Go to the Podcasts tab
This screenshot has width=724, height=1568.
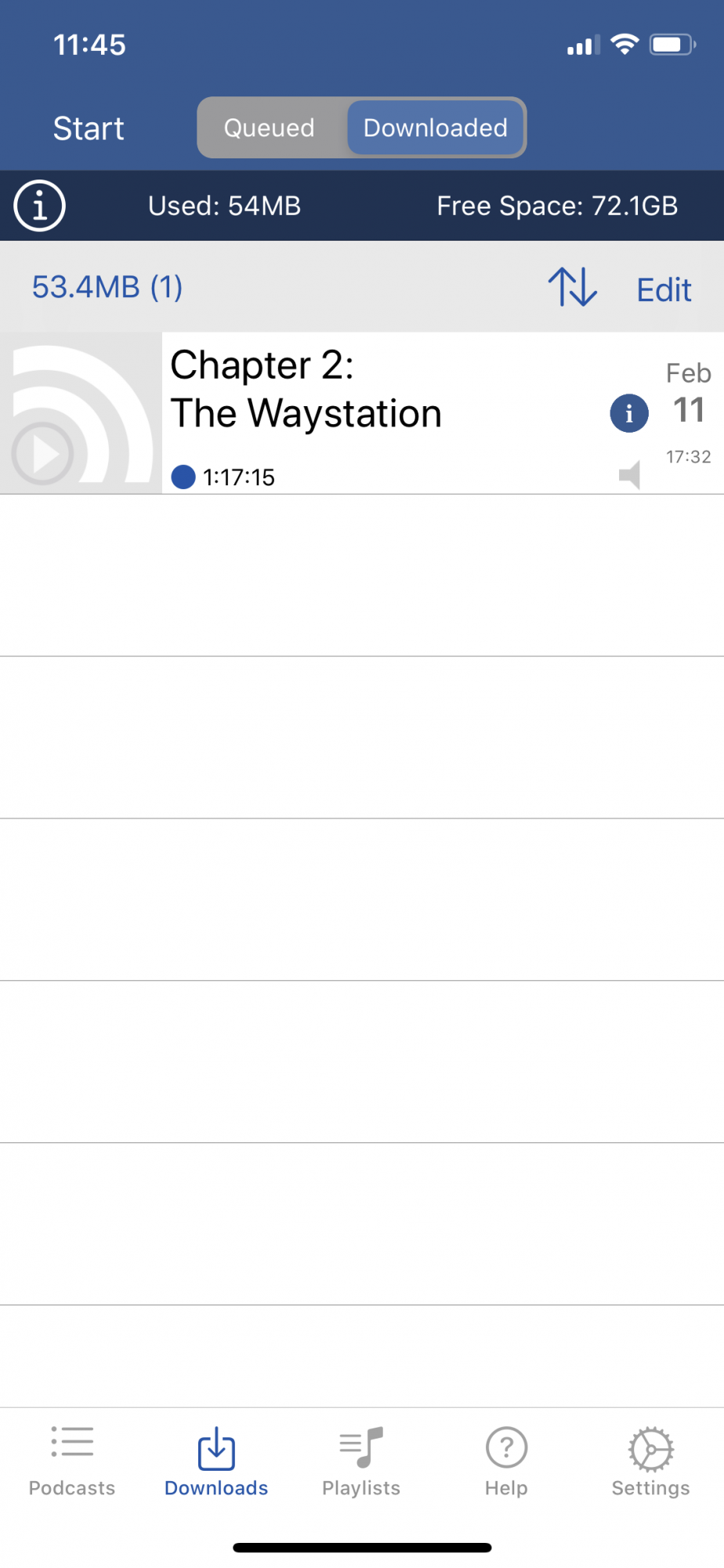click(x=72, y=1461)
